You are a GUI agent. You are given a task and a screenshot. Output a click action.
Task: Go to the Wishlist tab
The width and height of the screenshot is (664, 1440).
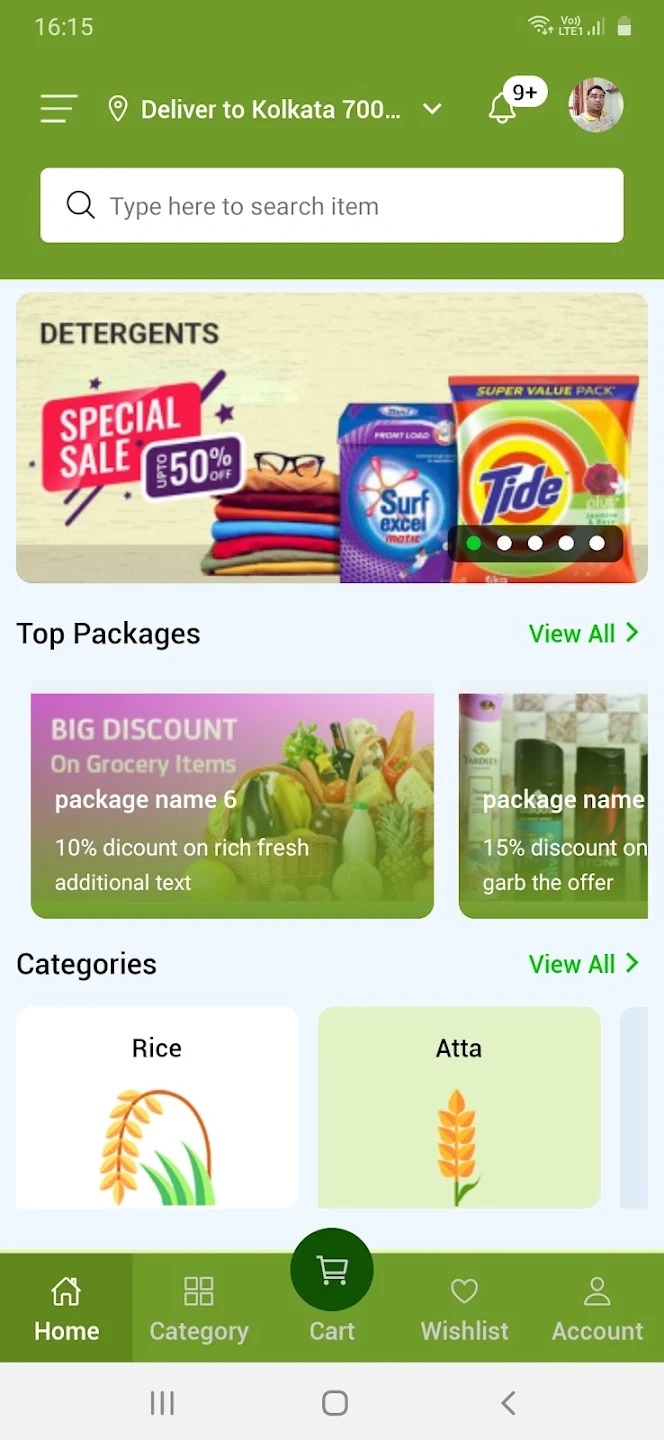(464, 1308)
